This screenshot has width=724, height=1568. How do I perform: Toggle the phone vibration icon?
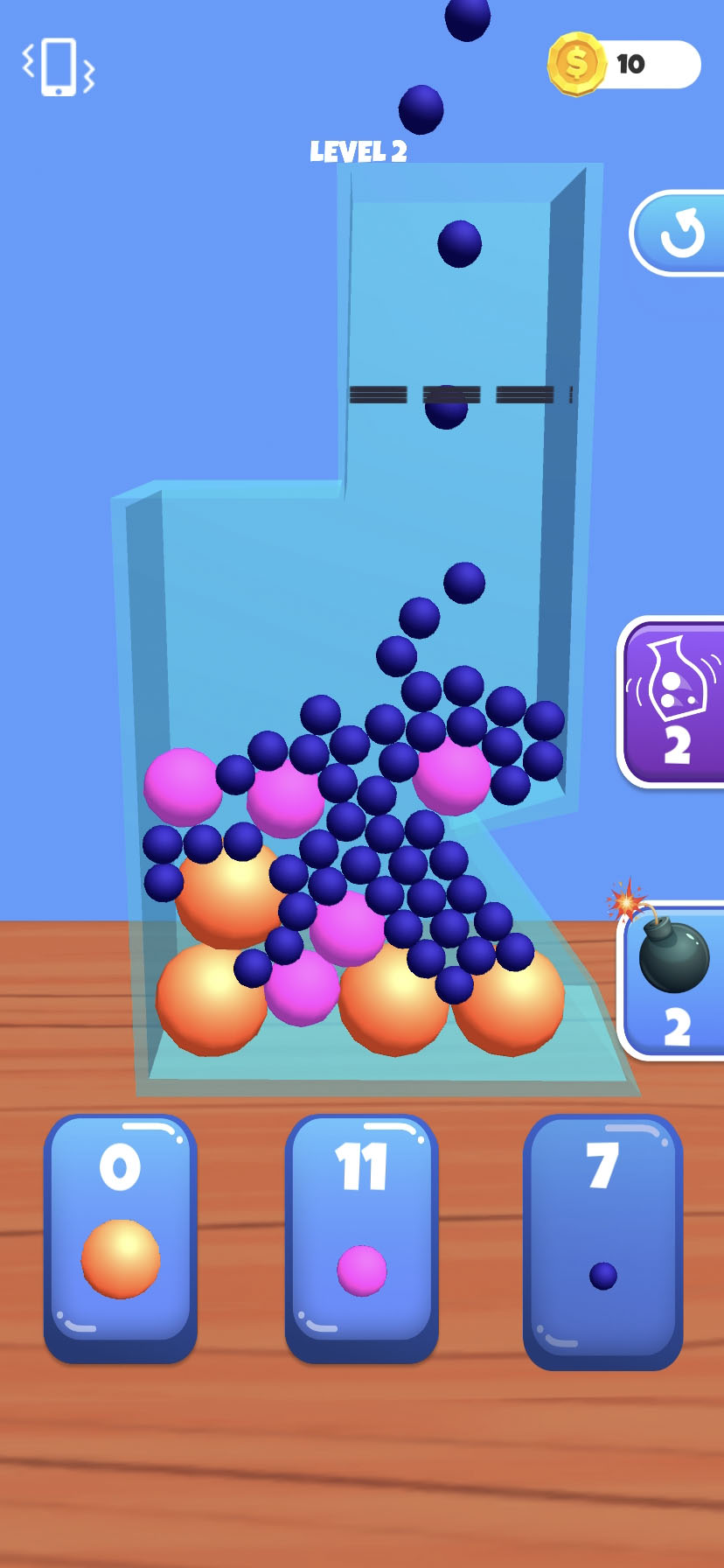pyautogui.click(x=59, y=66)
